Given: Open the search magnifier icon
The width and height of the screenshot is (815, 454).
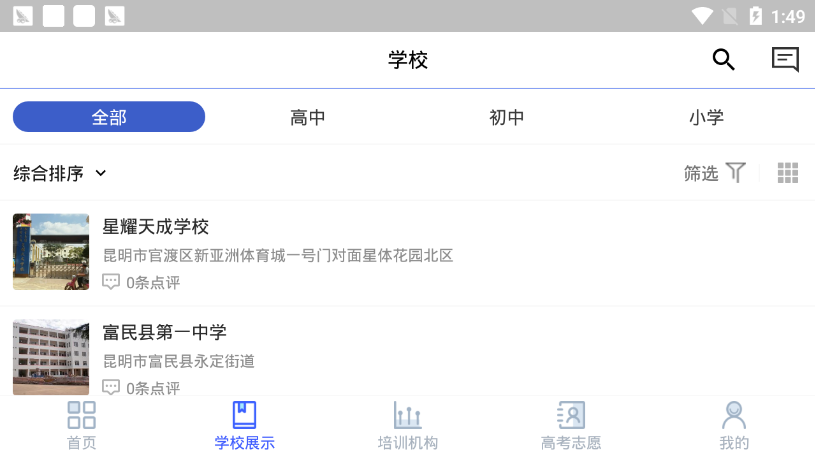Looking at the screenshot, I should point(723,60).
